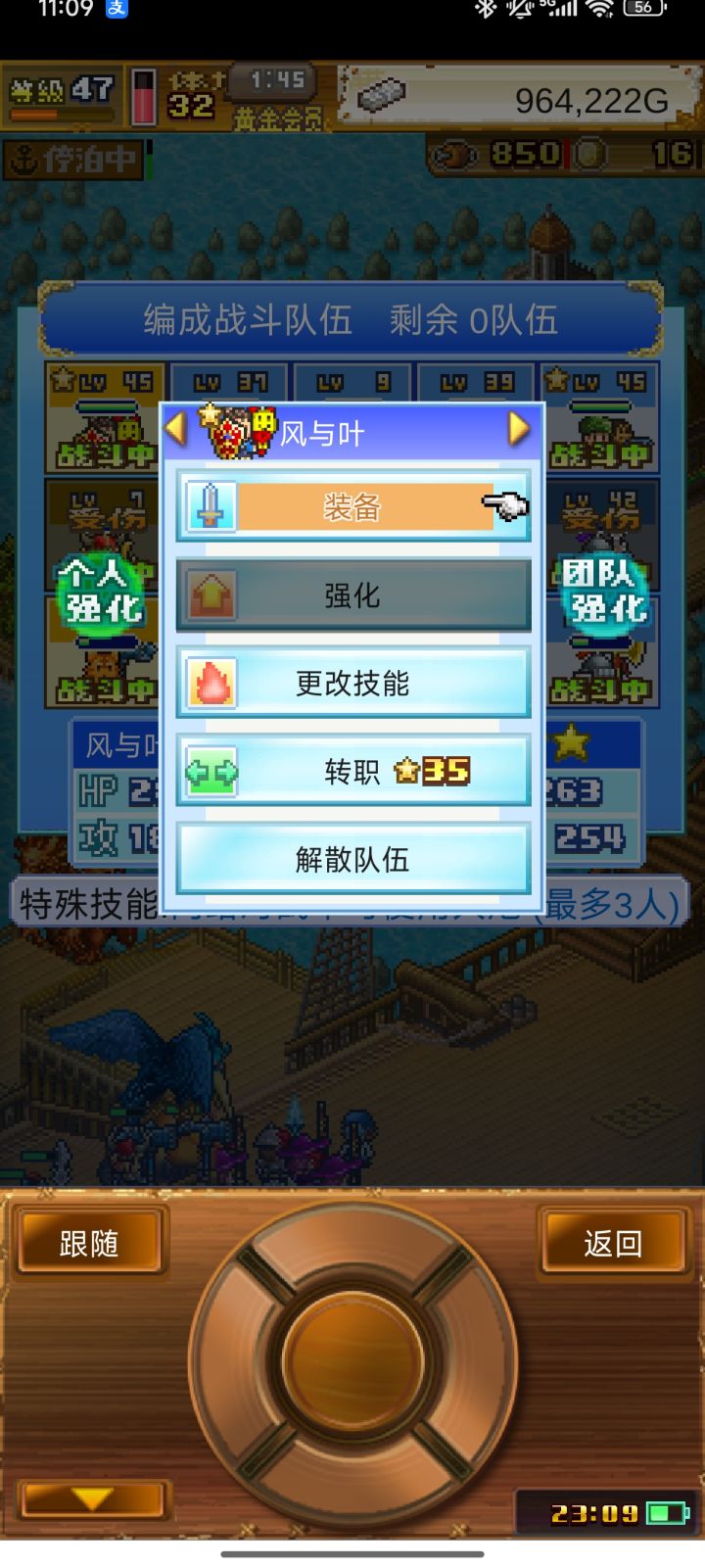Select the sword icon for 装备 equipment
Image resolution: width=705 pixels, height=1568 pixels.
tap(210, 505)
